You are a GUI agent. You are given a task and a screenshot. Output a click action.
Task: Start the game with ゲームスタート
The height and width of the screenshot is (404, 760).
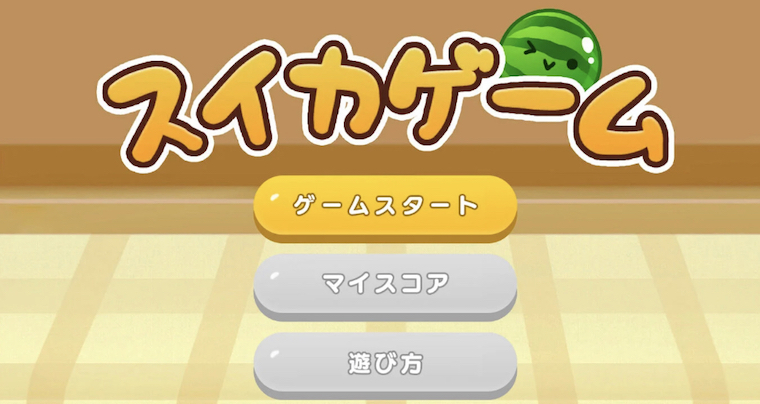point(385,206)
